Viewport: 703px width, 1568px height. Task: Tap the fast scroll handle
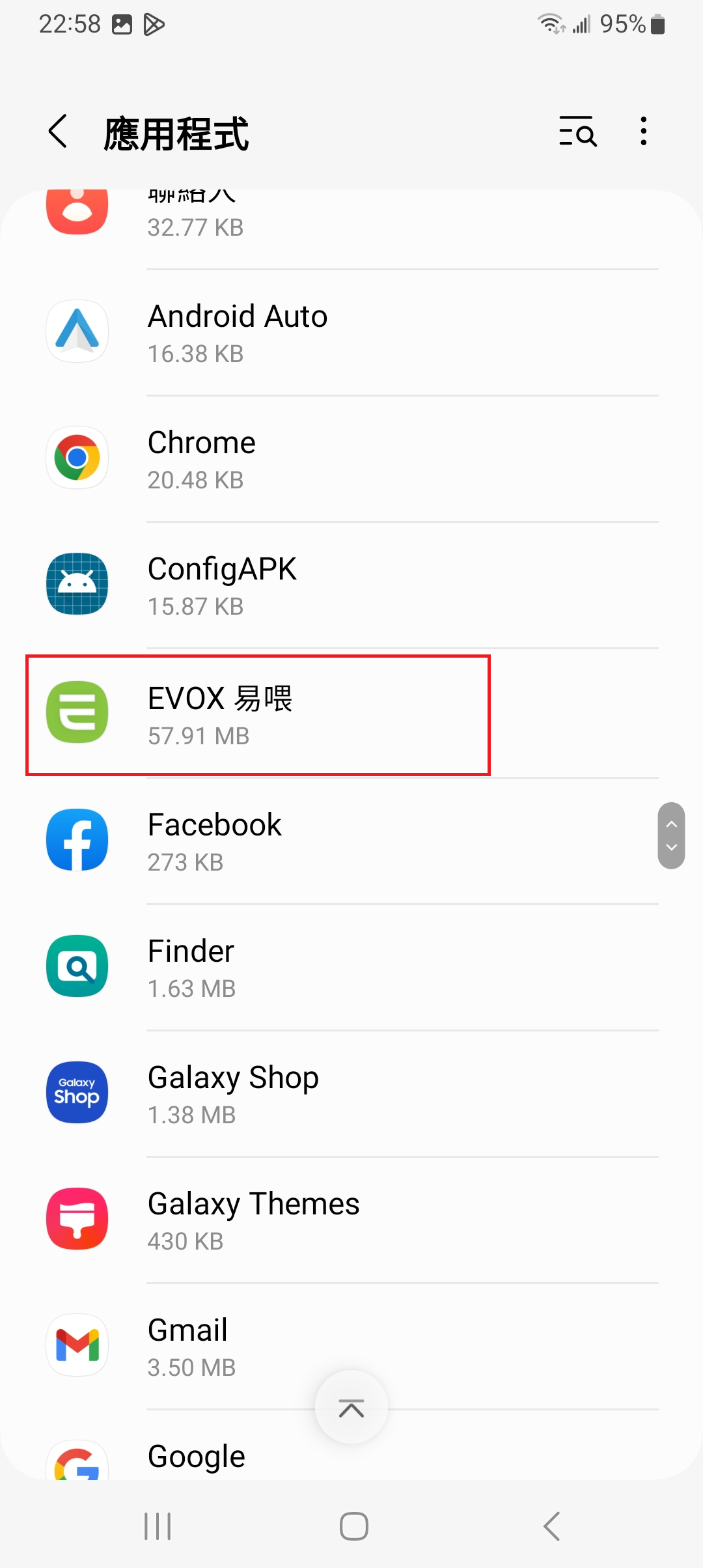click(671, 835)
